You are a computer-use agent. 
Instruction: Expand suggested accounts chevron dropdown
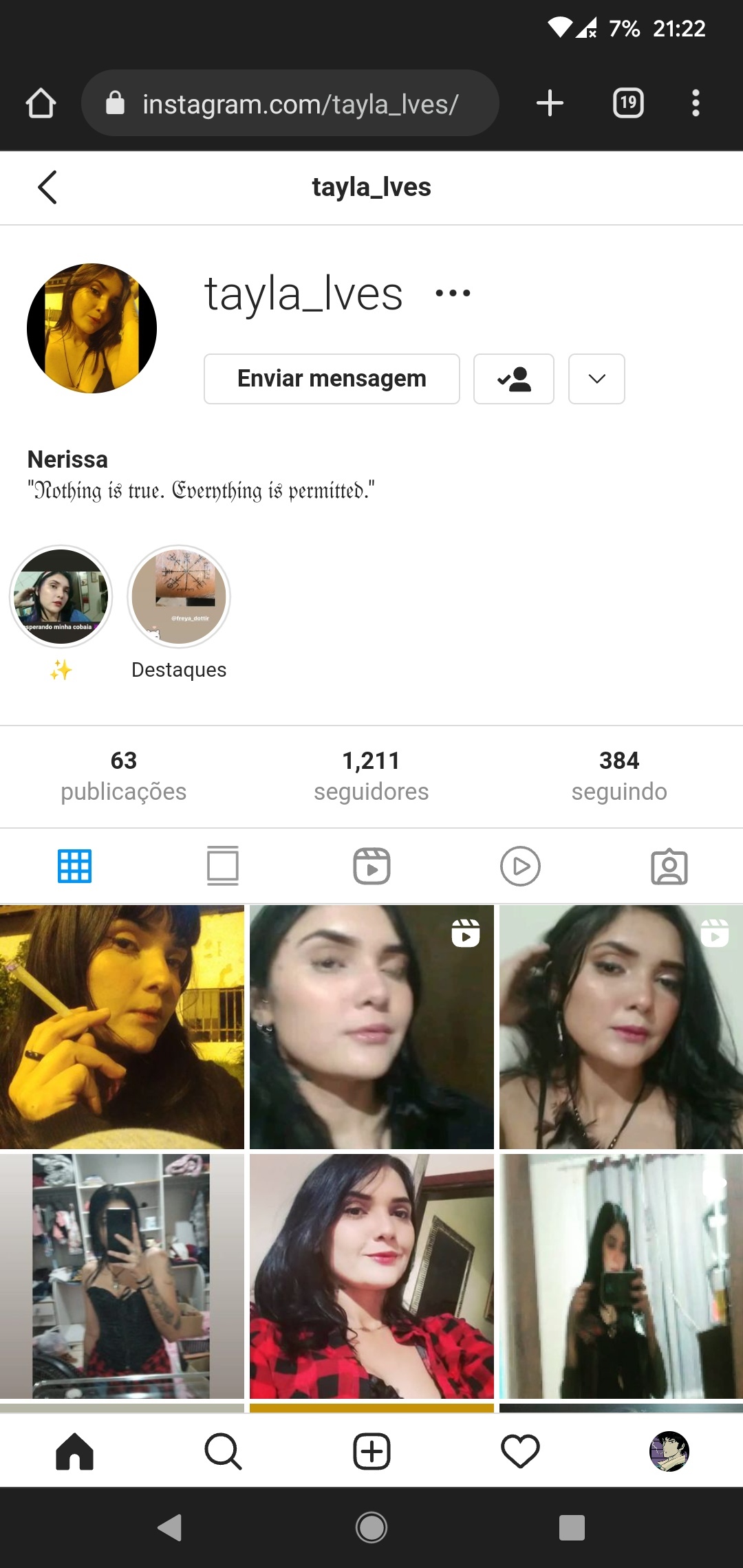click(x=596, y=379)
